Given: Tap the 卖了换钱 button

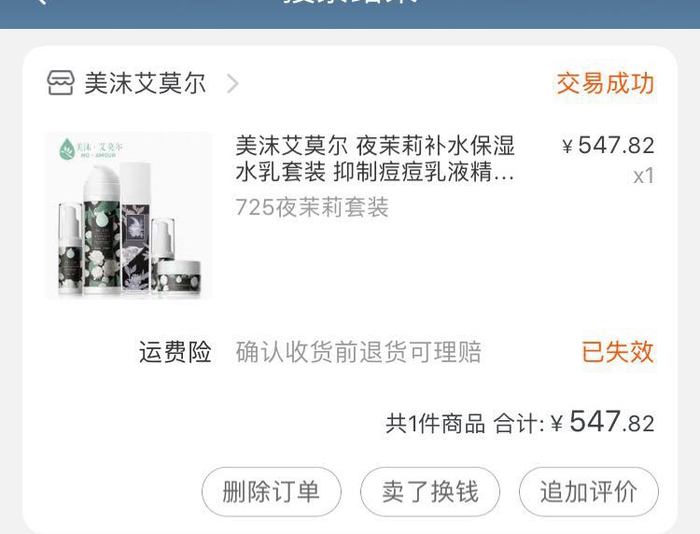Looking at the screenshot, I should (430, 492).
